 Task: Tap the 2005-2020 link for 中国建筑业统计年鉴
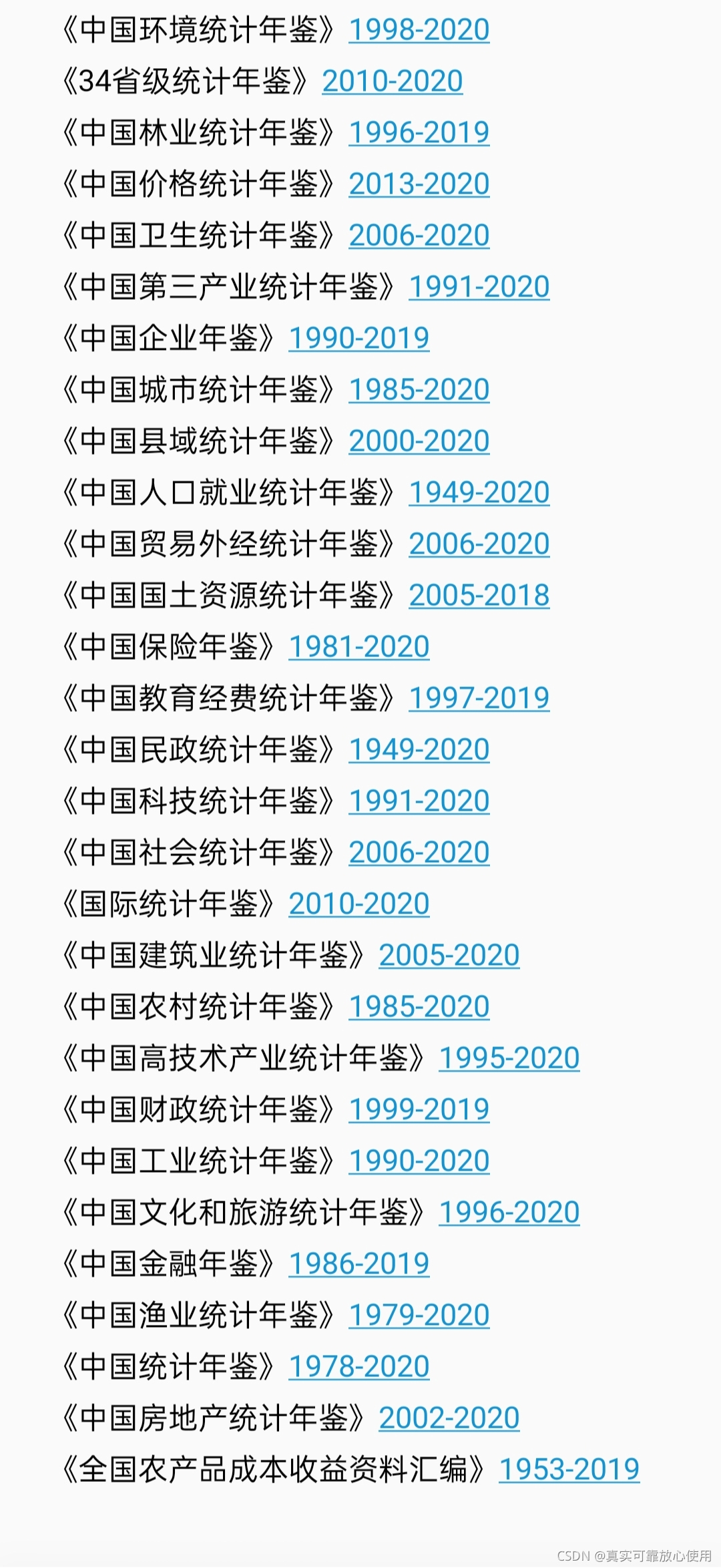pos(449,956)
